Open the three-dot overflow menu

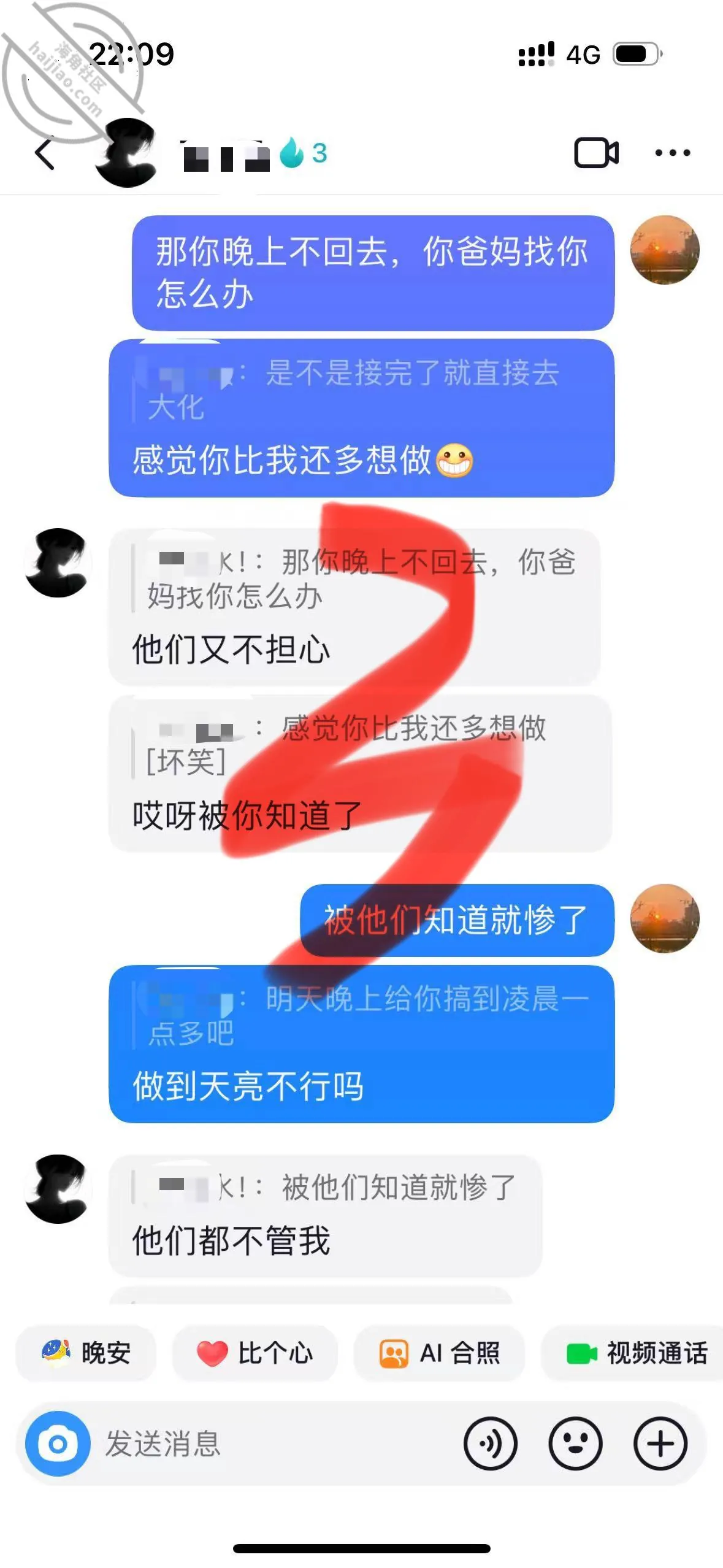(673, 153)
